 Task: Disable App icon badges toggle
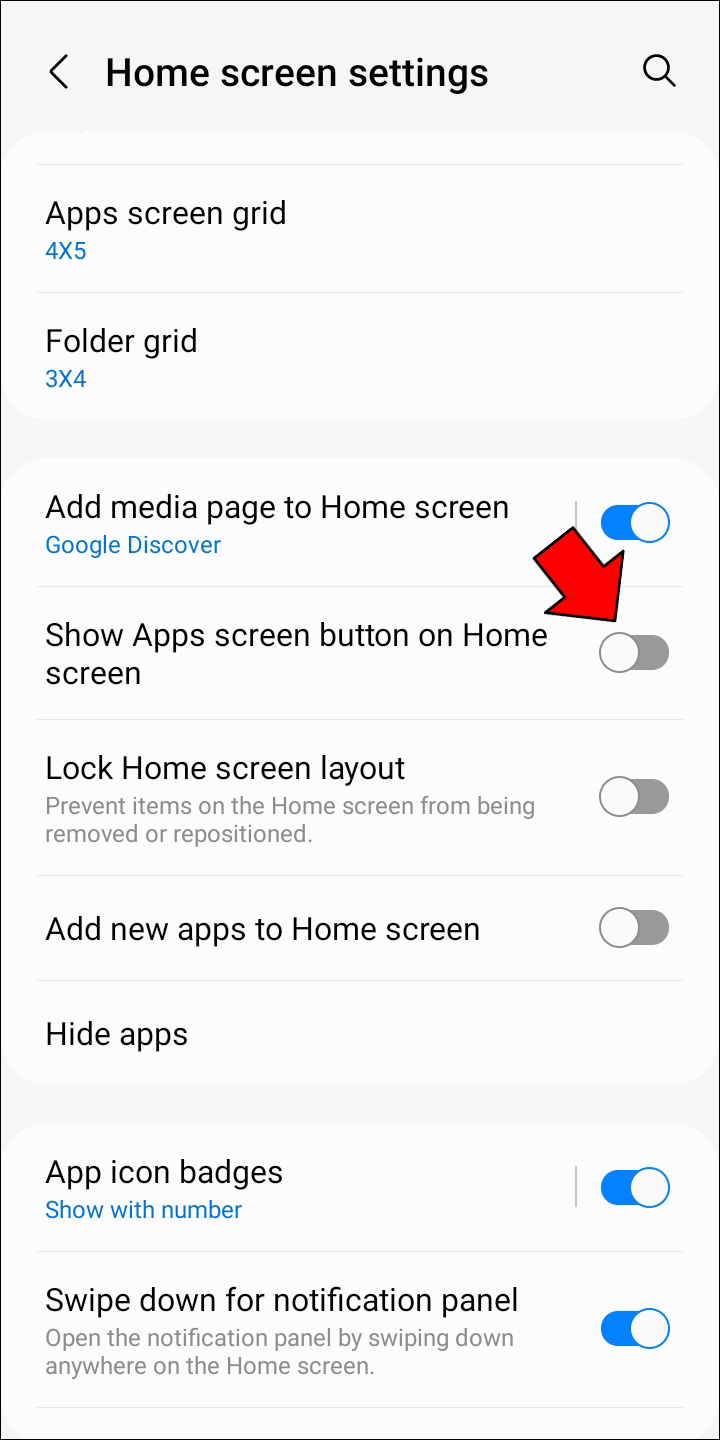(x=634, y=1188)
